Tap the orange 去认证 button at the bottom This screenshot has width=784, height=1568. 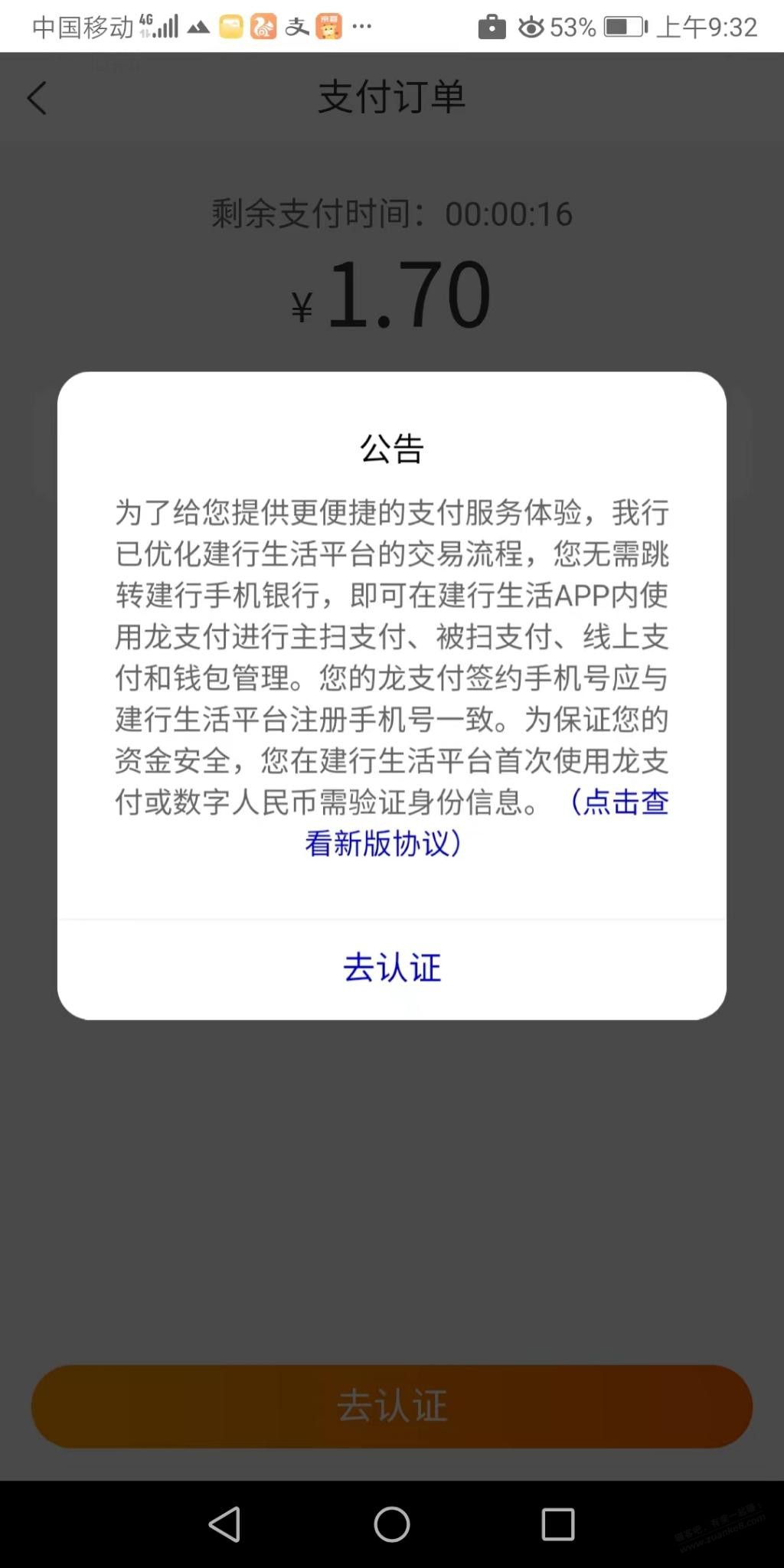point(392,1406)
